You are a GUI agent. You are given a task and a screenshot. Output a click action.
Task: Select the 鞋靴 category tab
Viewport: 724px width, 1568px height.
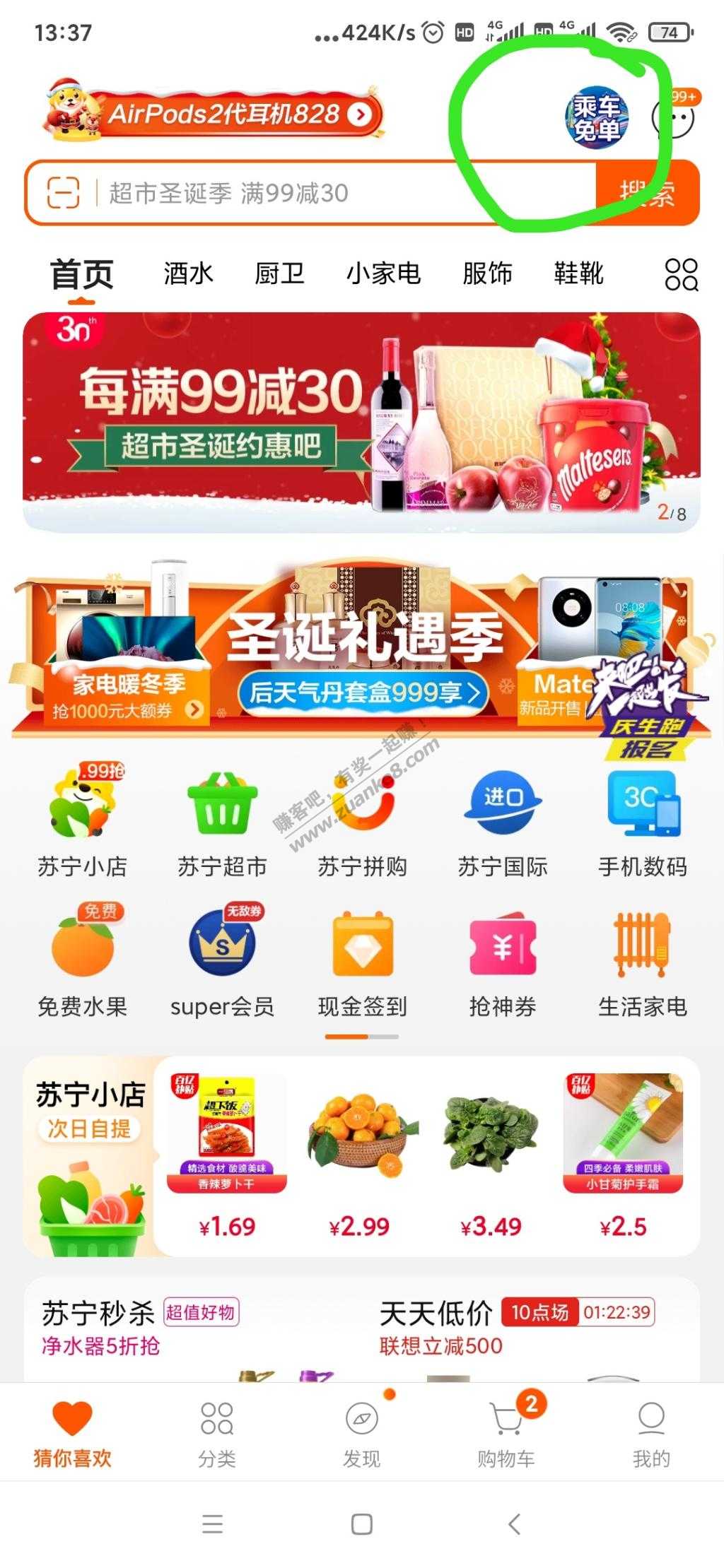(x=578, y=273)
